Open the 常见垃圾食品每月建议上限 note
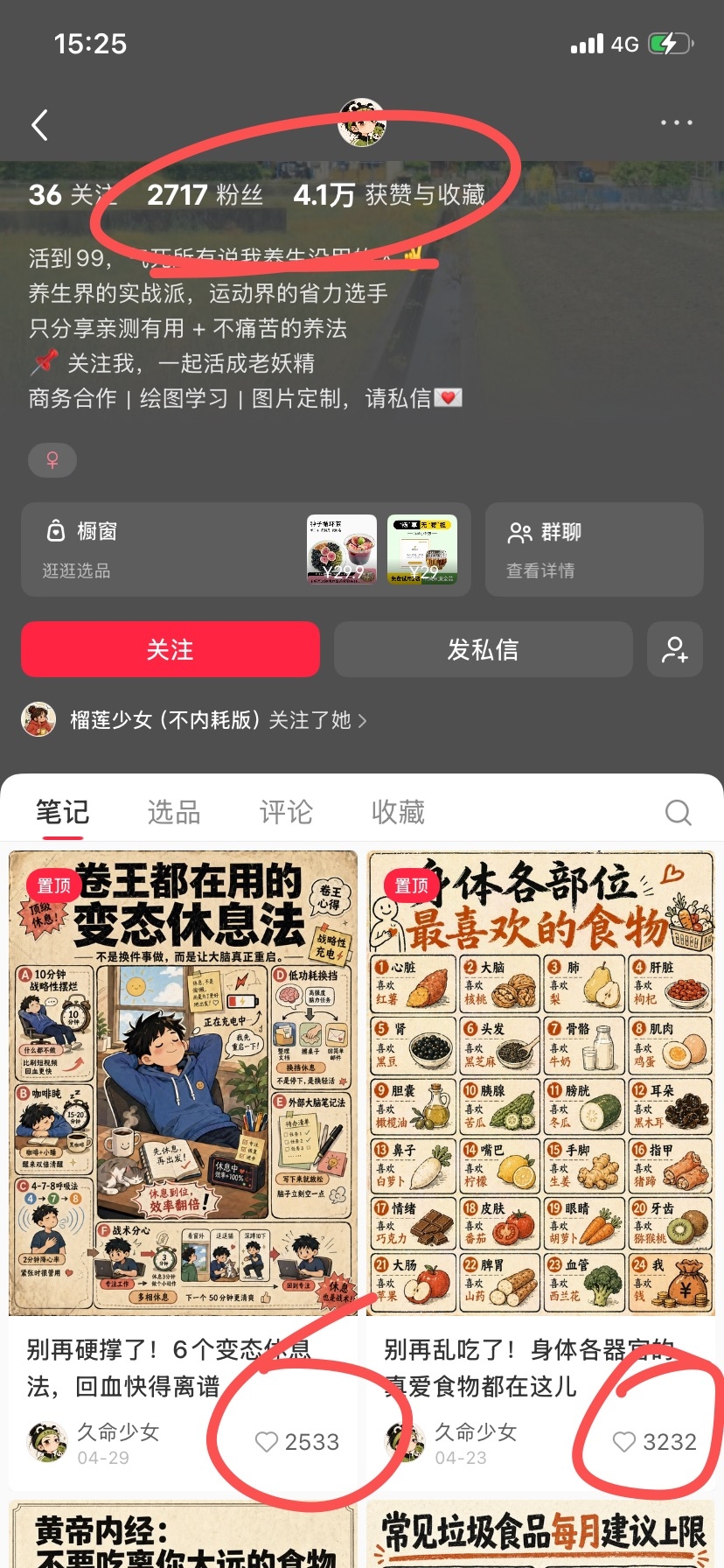The image size is (724, 1568). click(x=541, y=1534)
